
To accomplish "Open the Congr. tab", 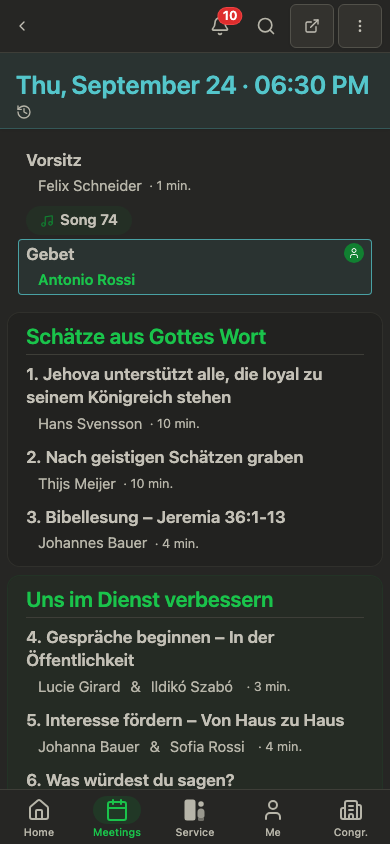I will click(x=351, y=817).
